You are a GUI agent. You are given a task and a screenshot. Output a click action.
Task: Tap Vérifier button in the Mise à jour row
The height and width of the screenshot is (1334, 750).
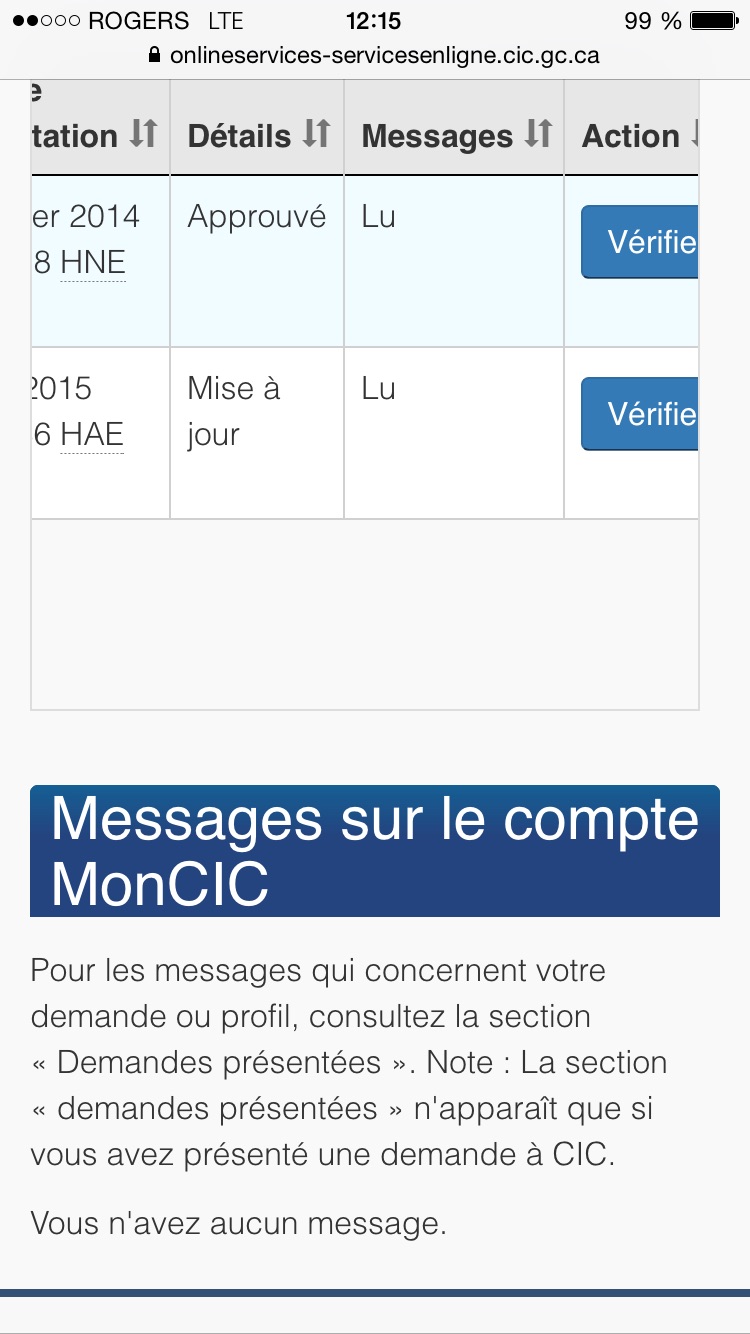640,413
